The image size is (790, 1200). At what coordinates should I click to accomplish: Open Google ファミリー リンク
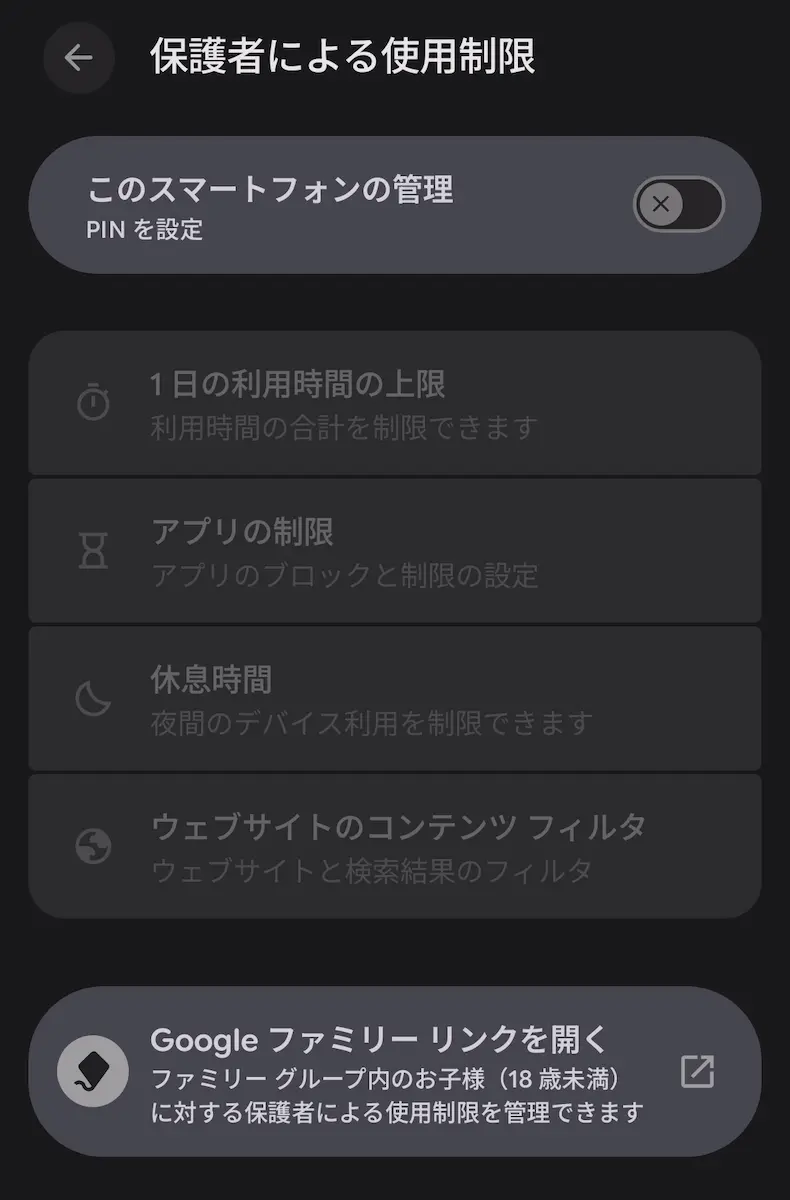(x=395, y=1072)
